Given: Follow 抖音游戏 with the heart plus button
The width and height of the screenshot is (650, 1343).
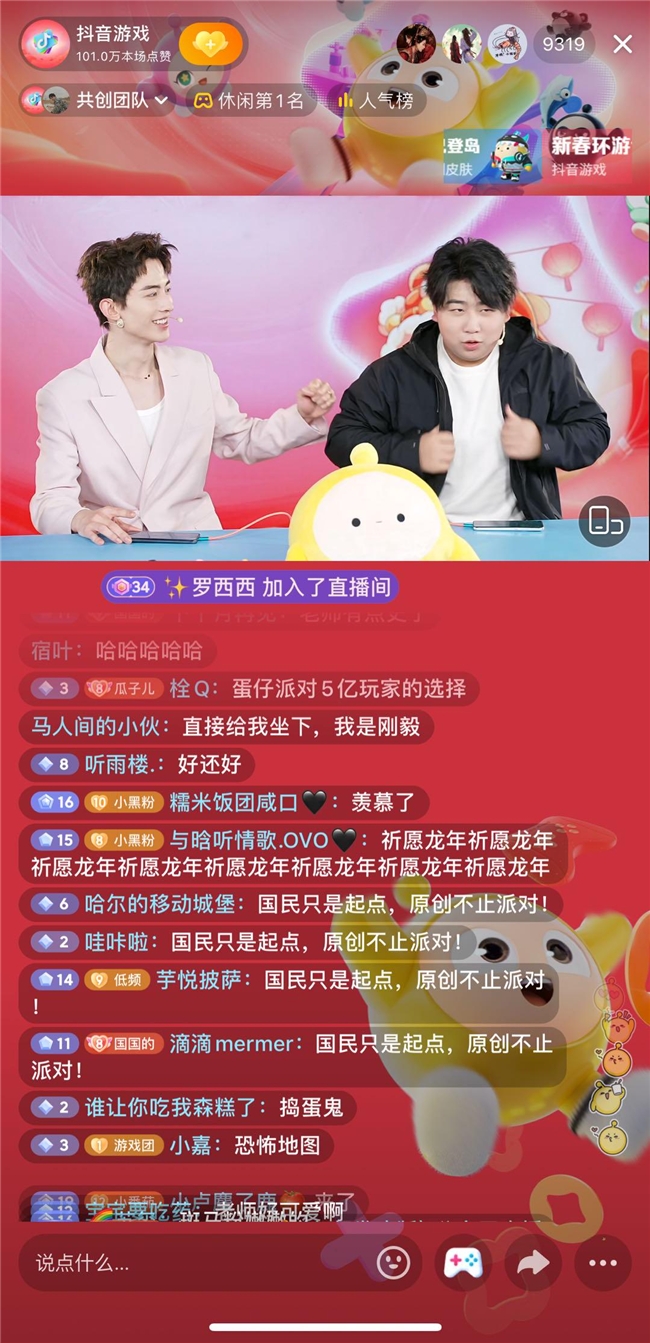Looking at the screenshot, I should coord(211,45).
